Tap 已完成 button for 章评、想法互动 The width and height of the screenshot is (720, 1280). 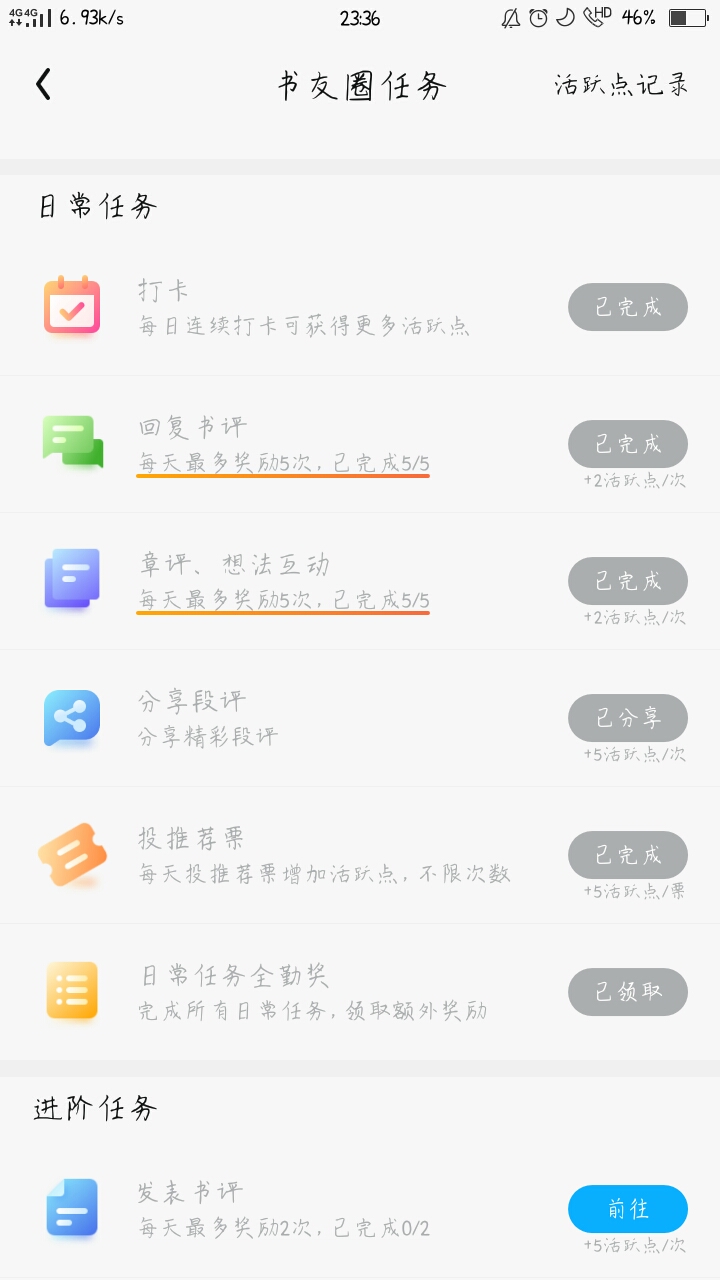pos(628,581)
